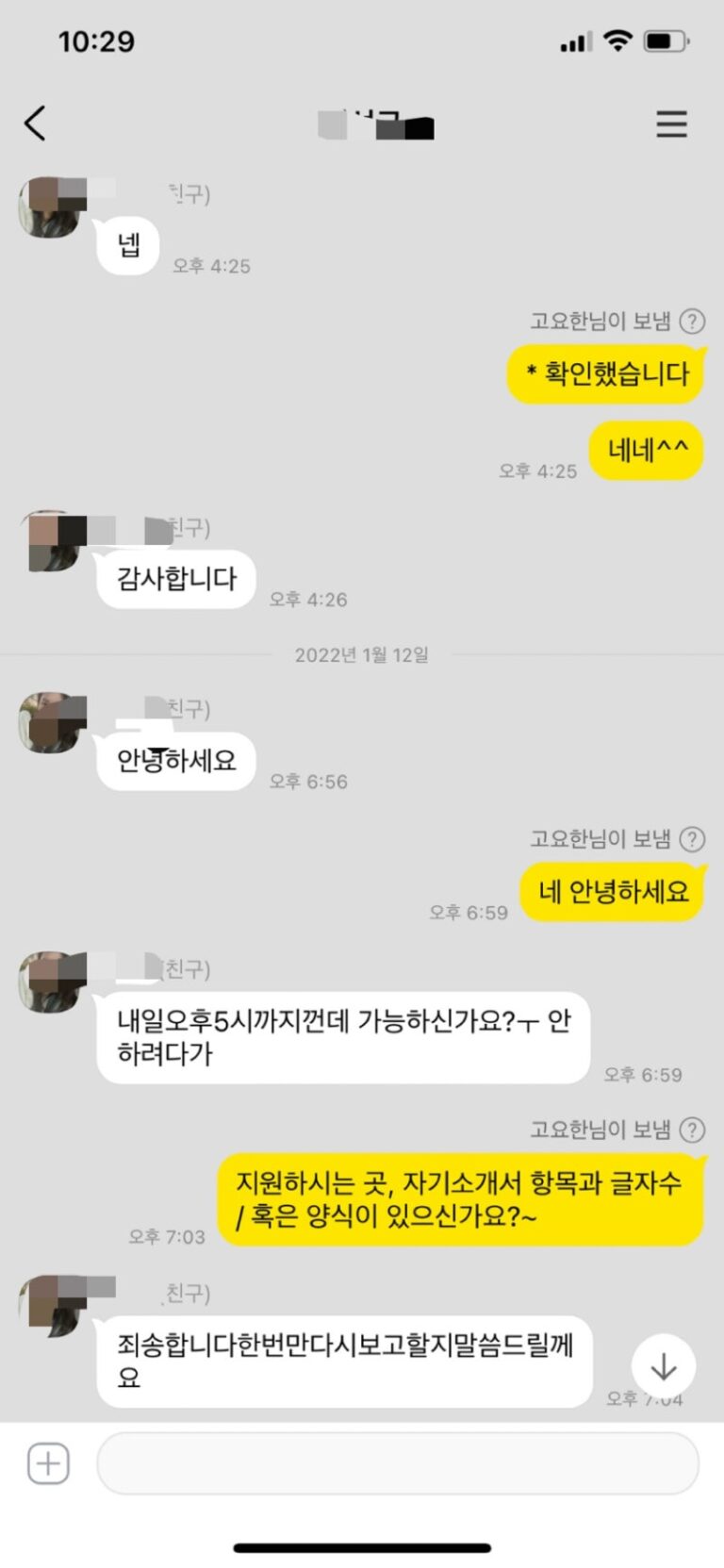Tap the help icon above "확인했습니다"
This screenshot has width=724, height=1568.
click(692, 322)
